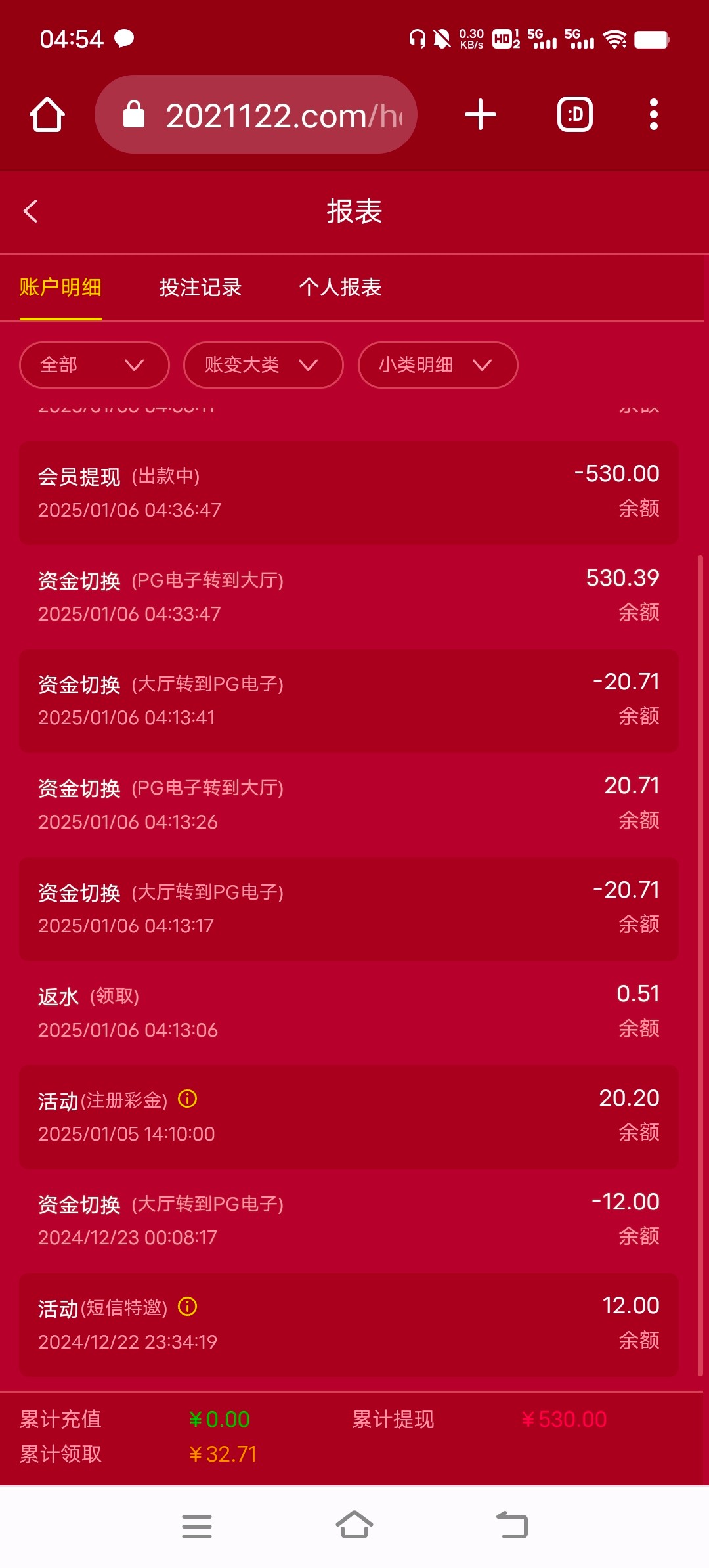Select the 账户明细 tab
The image size is (709, 1568).
(x=60, y=288)
